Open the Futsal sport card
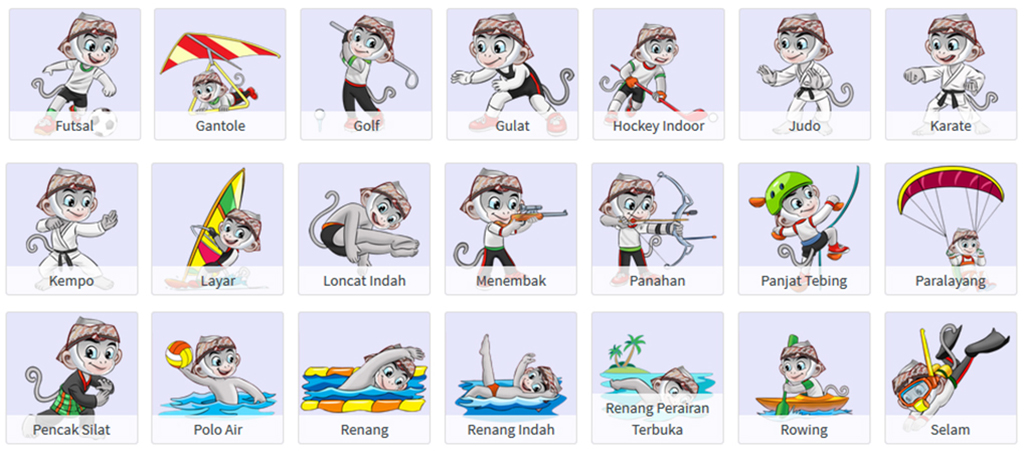Image resolution: width=1024 pixels, height=451 pixels. coord(74,73)
